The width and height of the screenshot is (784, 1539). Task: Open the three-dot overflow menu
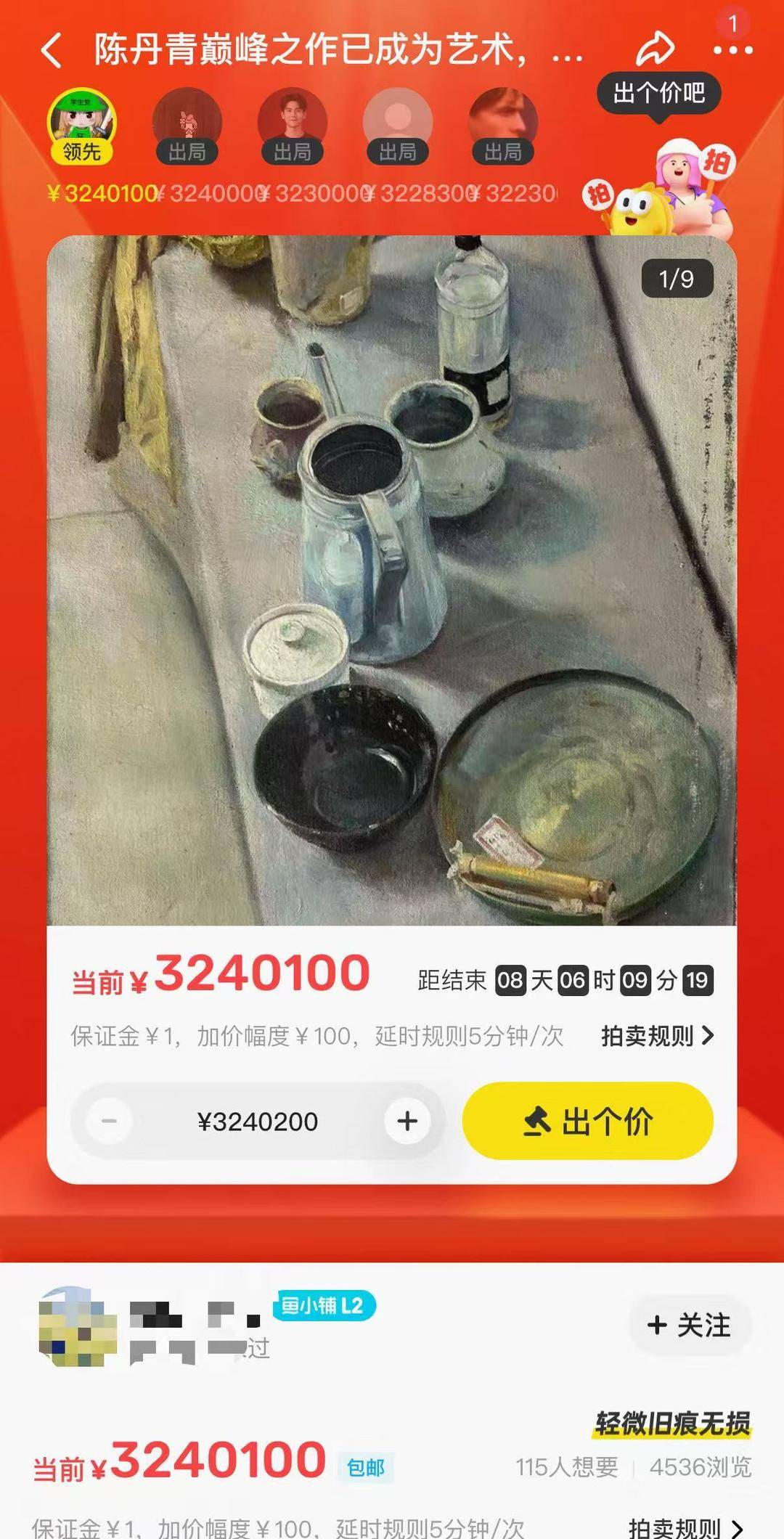click(x=732, y=50)
